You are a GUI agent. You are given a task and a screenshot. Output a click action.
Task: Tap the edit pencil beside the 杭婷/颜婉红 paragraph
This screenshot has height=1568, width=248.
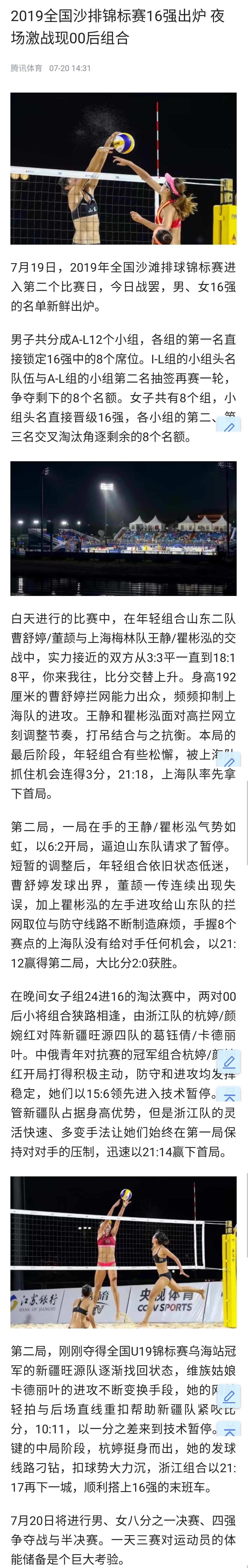click(229, 1062)
